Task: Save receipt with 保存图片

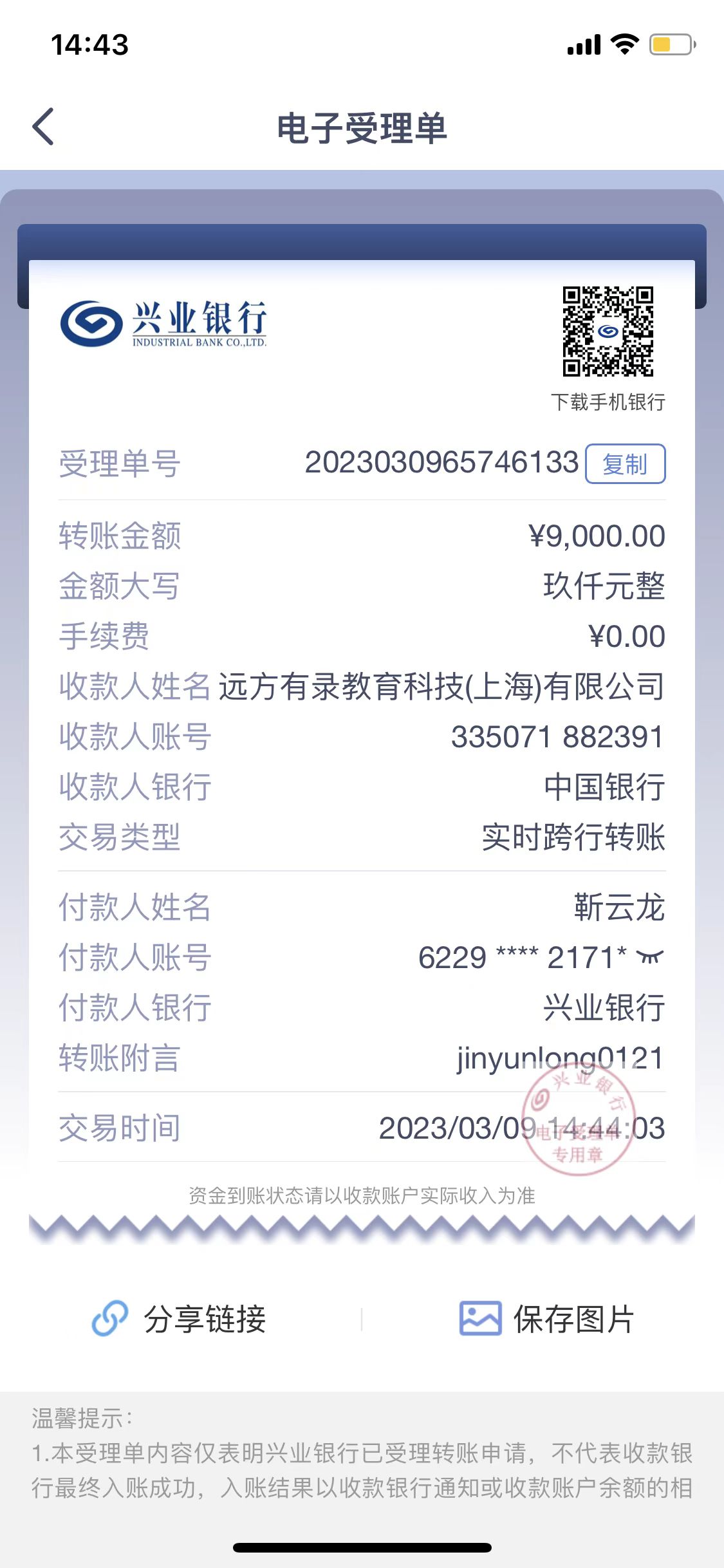Action: coord(546,1319)
